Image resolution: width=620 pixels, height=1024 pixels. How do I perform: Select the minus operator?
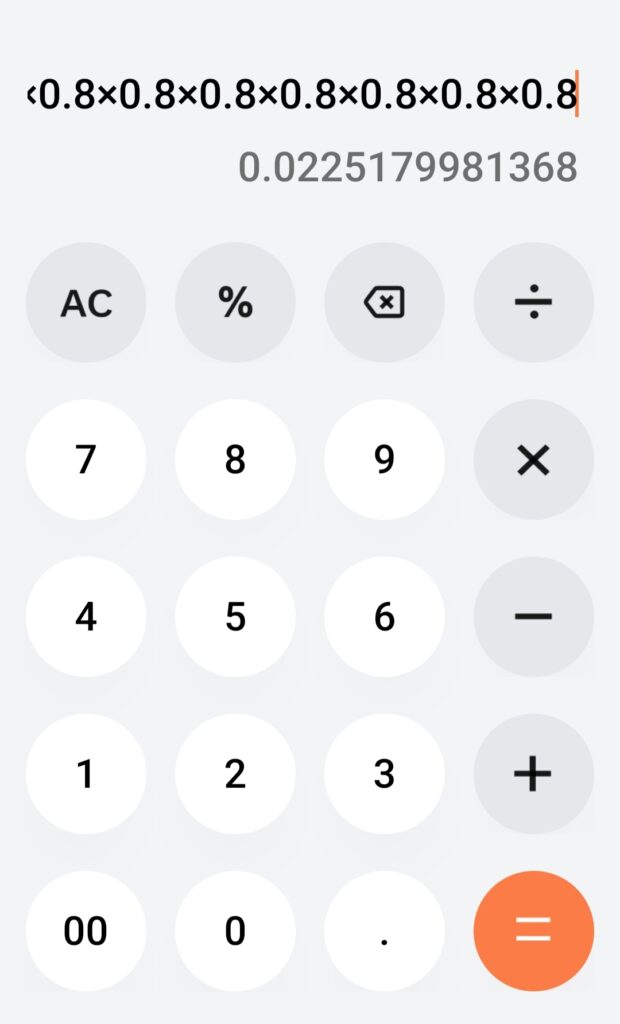click(x=533, y=616)
